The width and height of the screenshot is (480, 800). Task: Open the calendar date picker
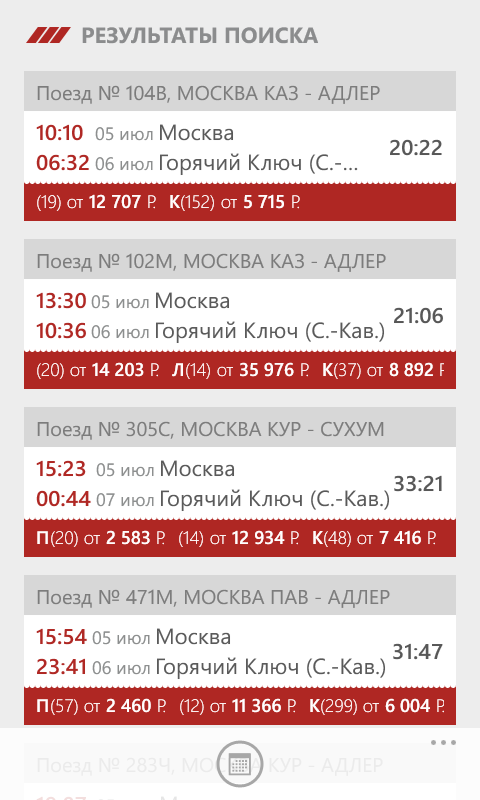point(240,764)
